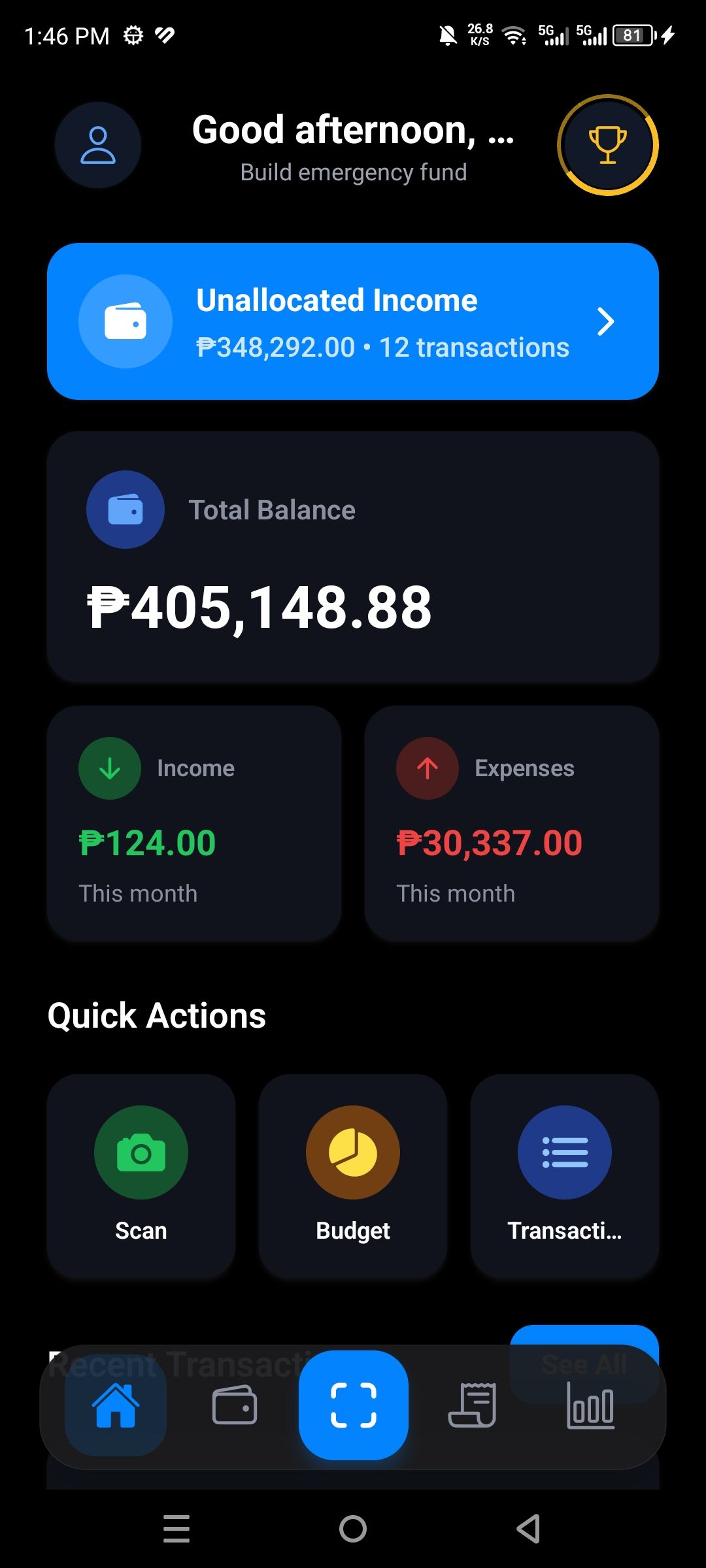Open this month's Expenses card

click(512, 823)
